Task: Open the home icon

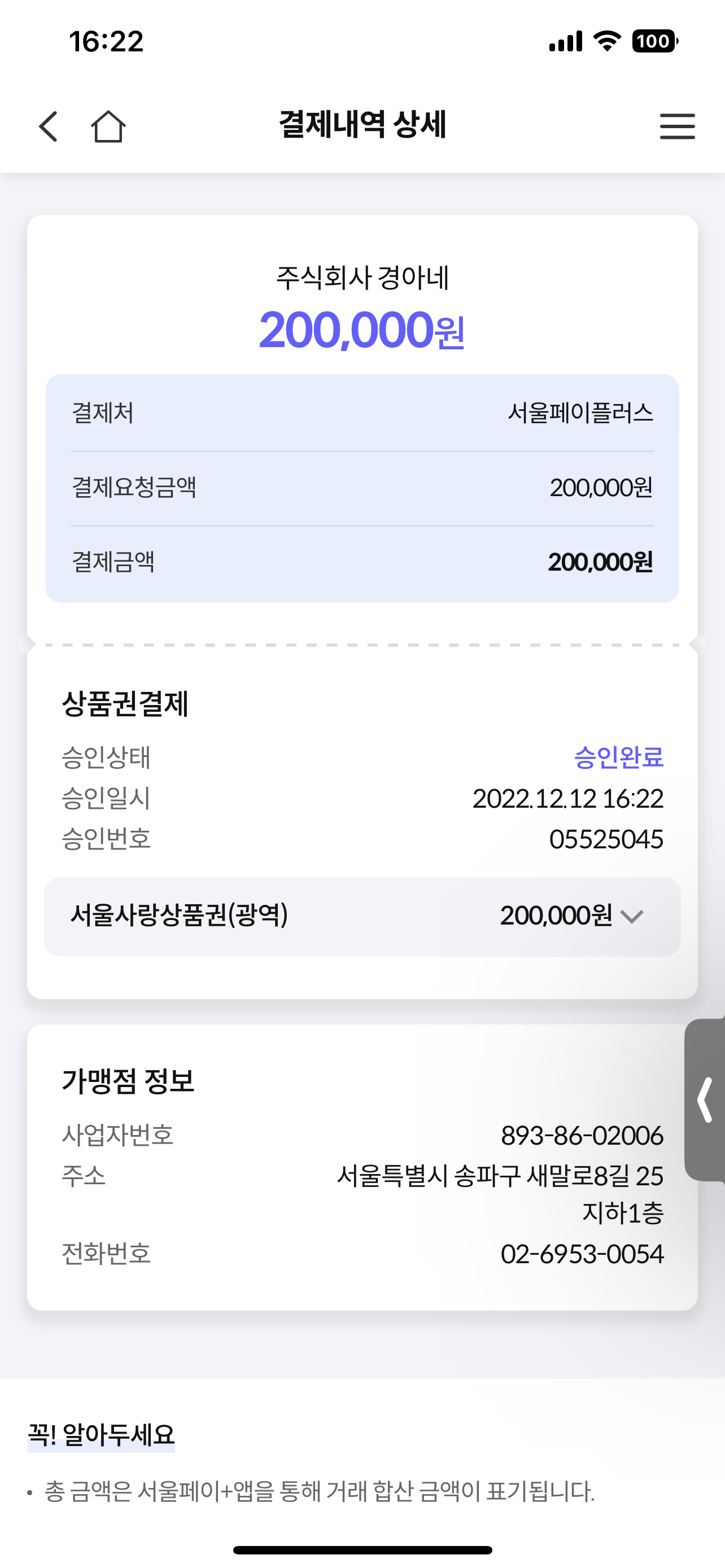Action: 108,126
